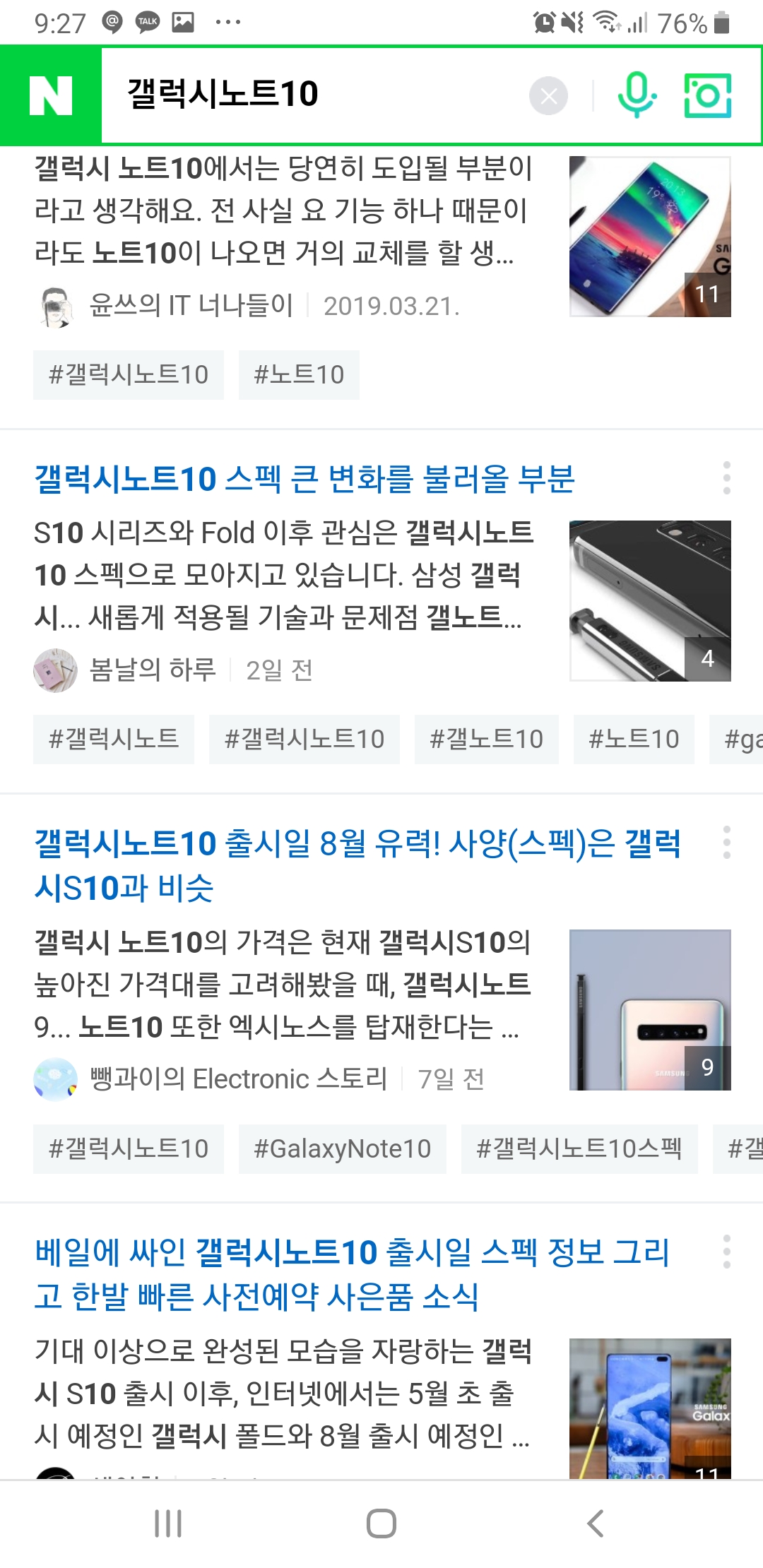
Task: Open options for the 베일에 싸인 post
Action: click(x=726, y=1252)
